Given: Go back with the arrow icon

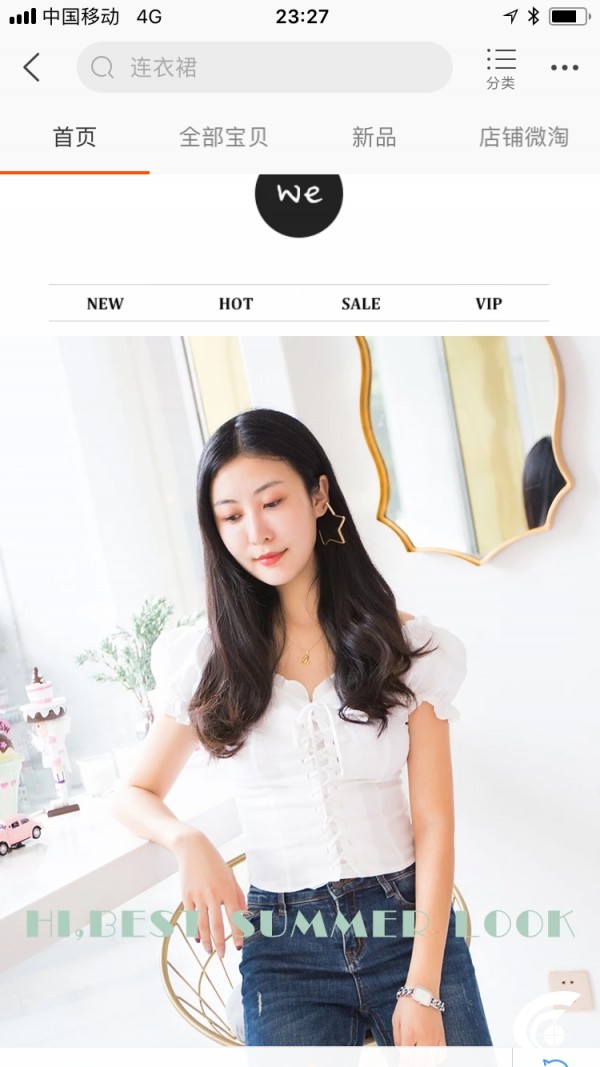Looking at the screenshot, I should coord(32,67).
